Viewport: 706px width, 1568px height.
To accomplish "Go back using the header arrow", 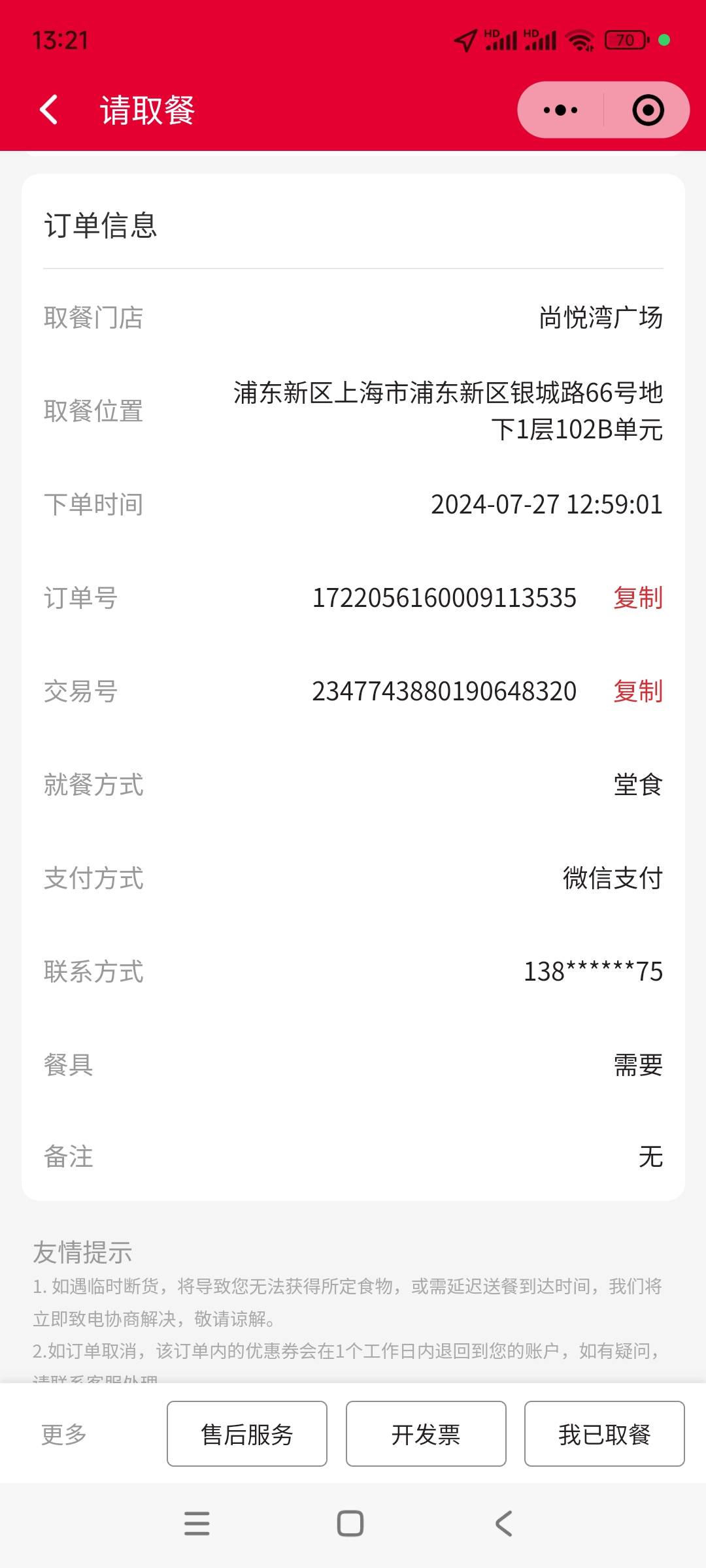I will (49, 110).
